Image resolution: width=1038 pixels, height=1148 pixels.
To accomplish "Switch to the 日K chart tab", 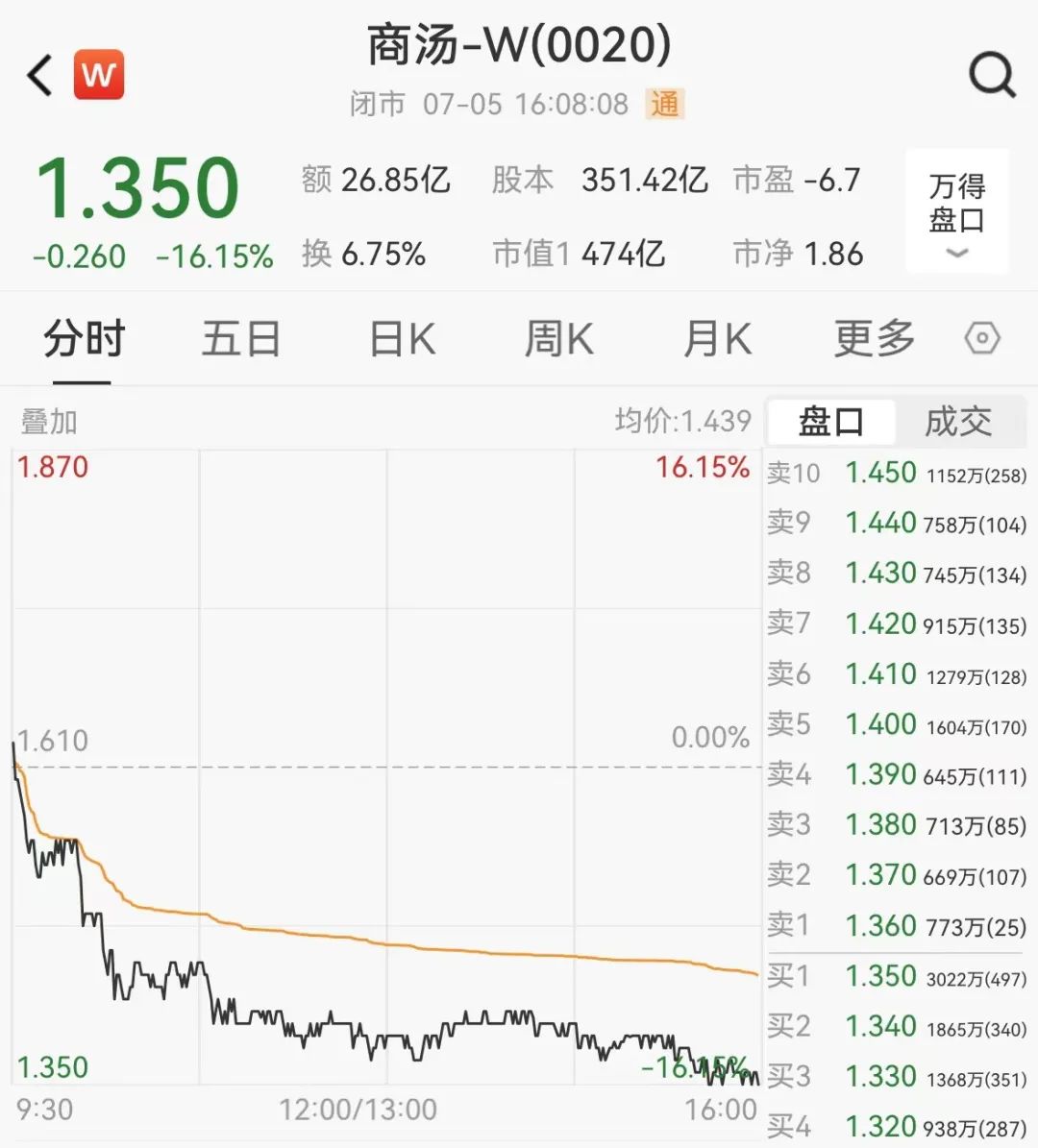I will [402, 339].
